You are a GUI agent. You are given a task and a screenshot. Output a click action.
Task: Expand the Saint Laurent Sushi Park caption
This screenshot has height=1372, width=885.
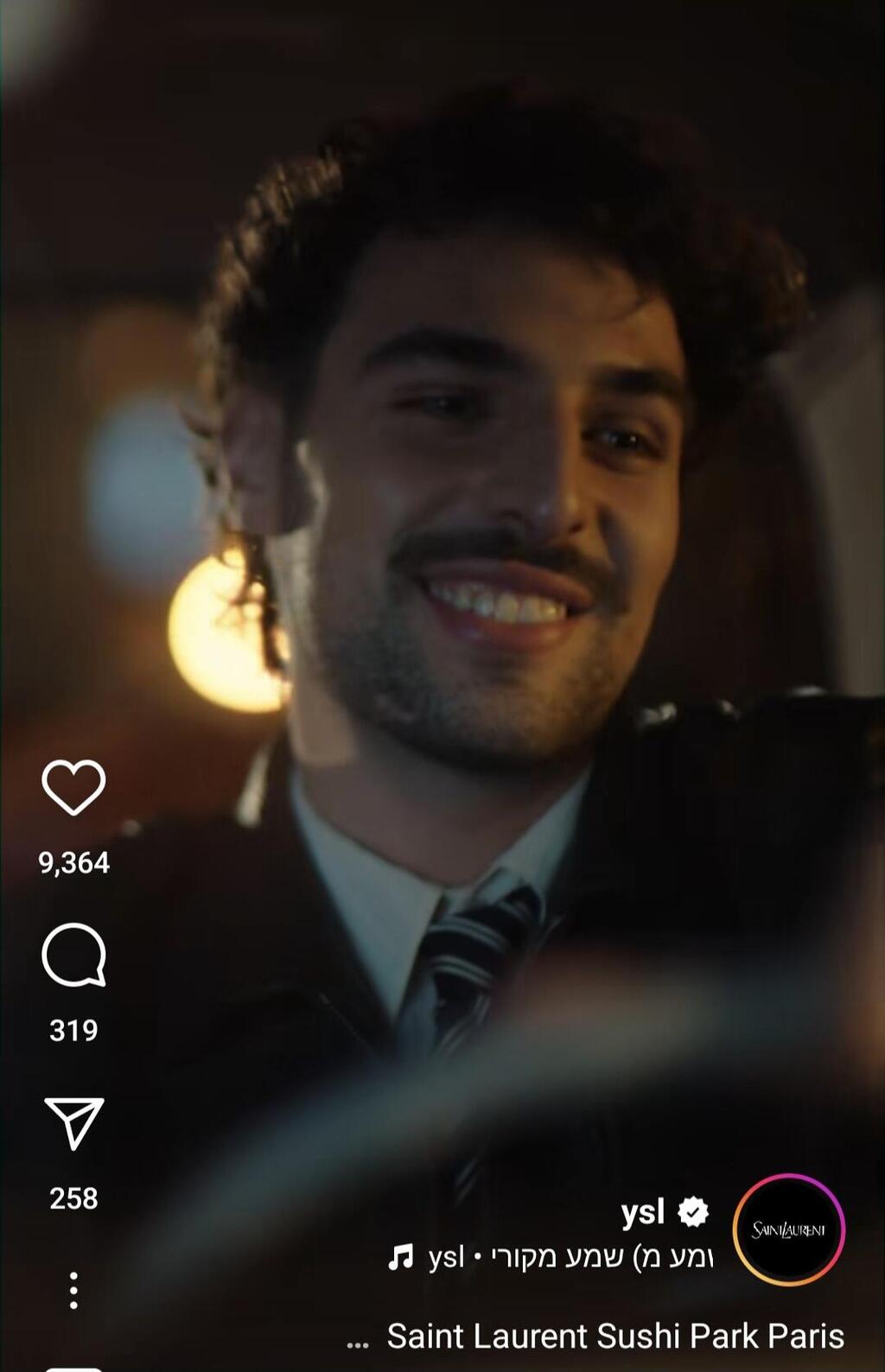pos(357,1337)
